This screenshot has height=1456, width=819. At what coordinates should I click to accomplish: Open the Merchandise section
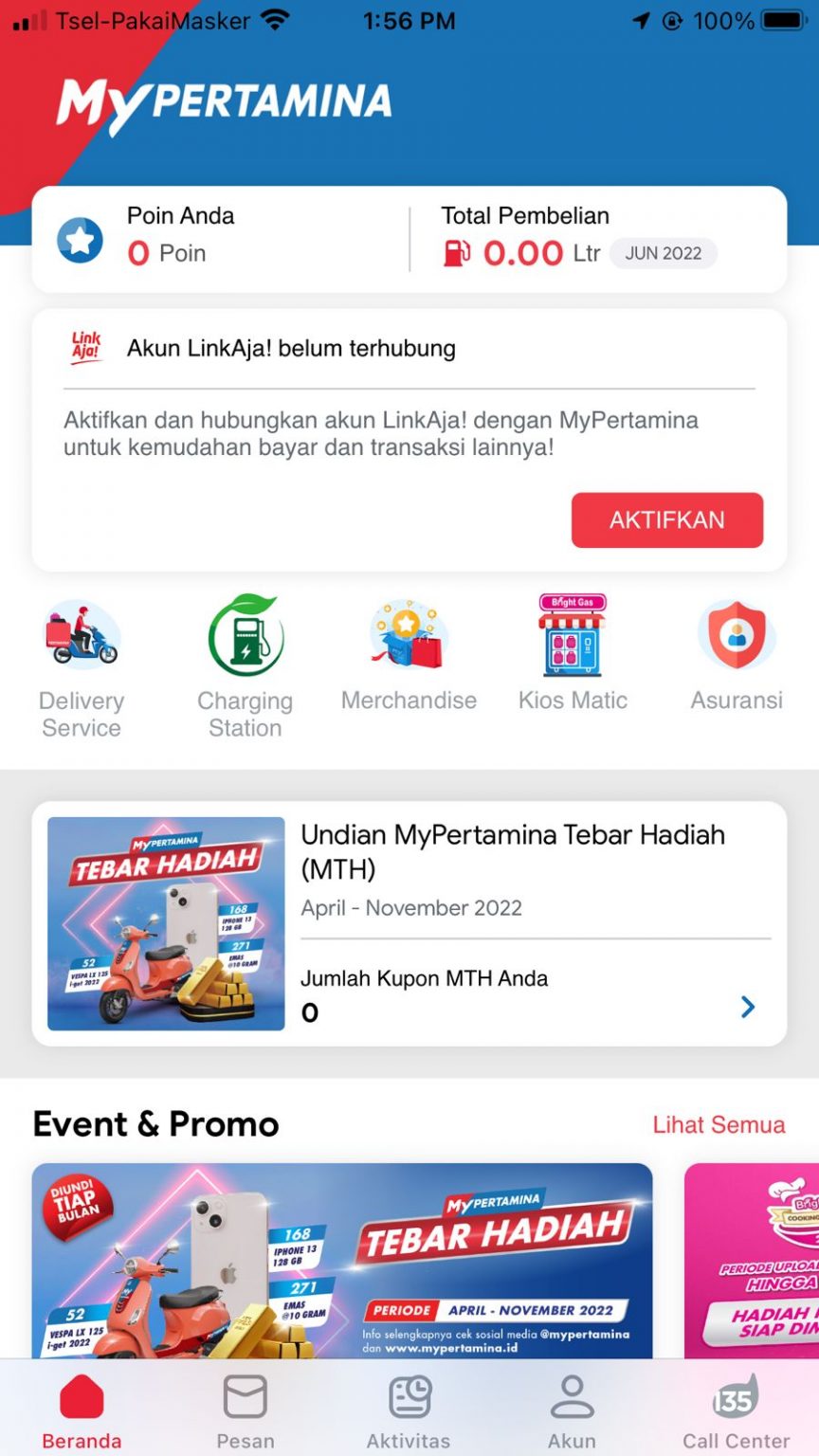tap(409, 654)
